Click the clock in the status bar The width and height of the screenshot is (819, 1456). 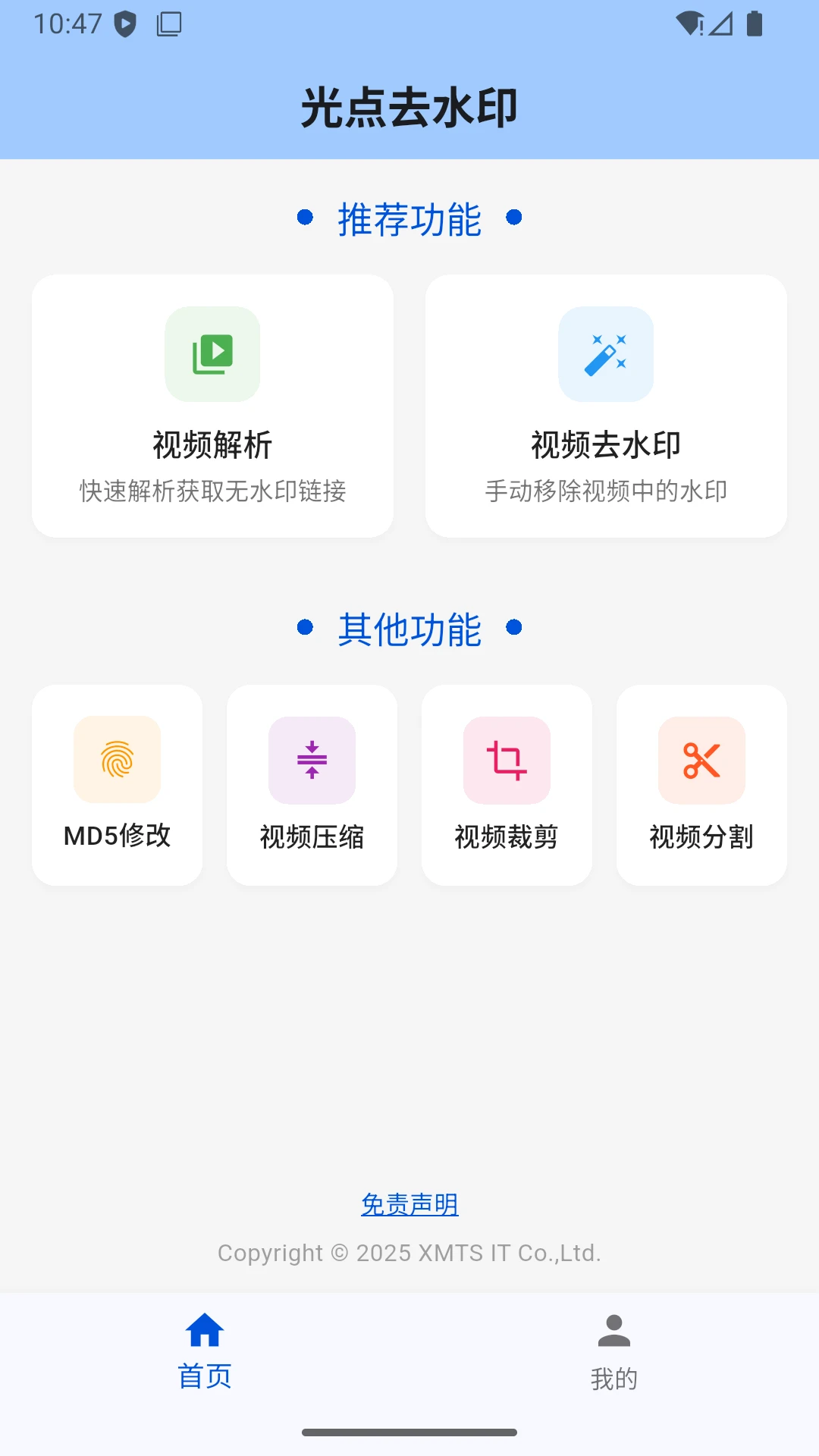[x=67, y=24]
